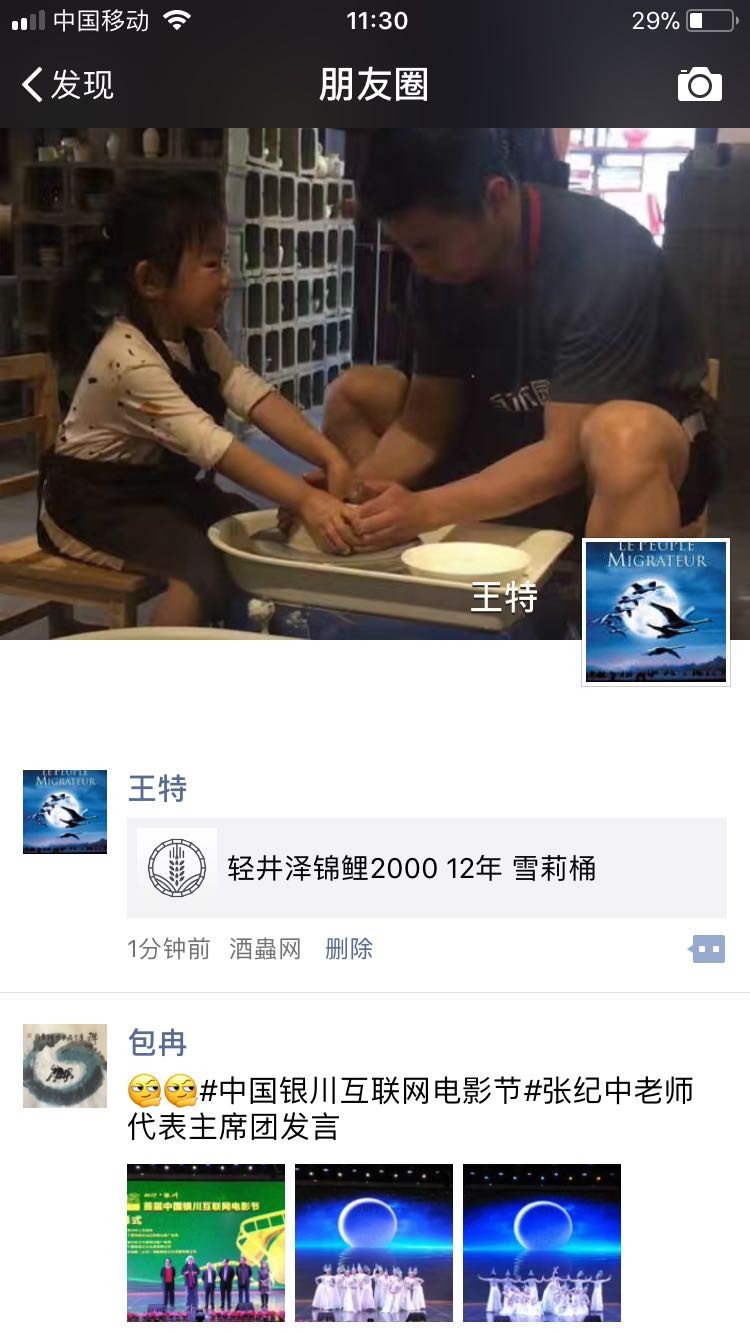Open 包冉's avatar

tap(65, 1066)
